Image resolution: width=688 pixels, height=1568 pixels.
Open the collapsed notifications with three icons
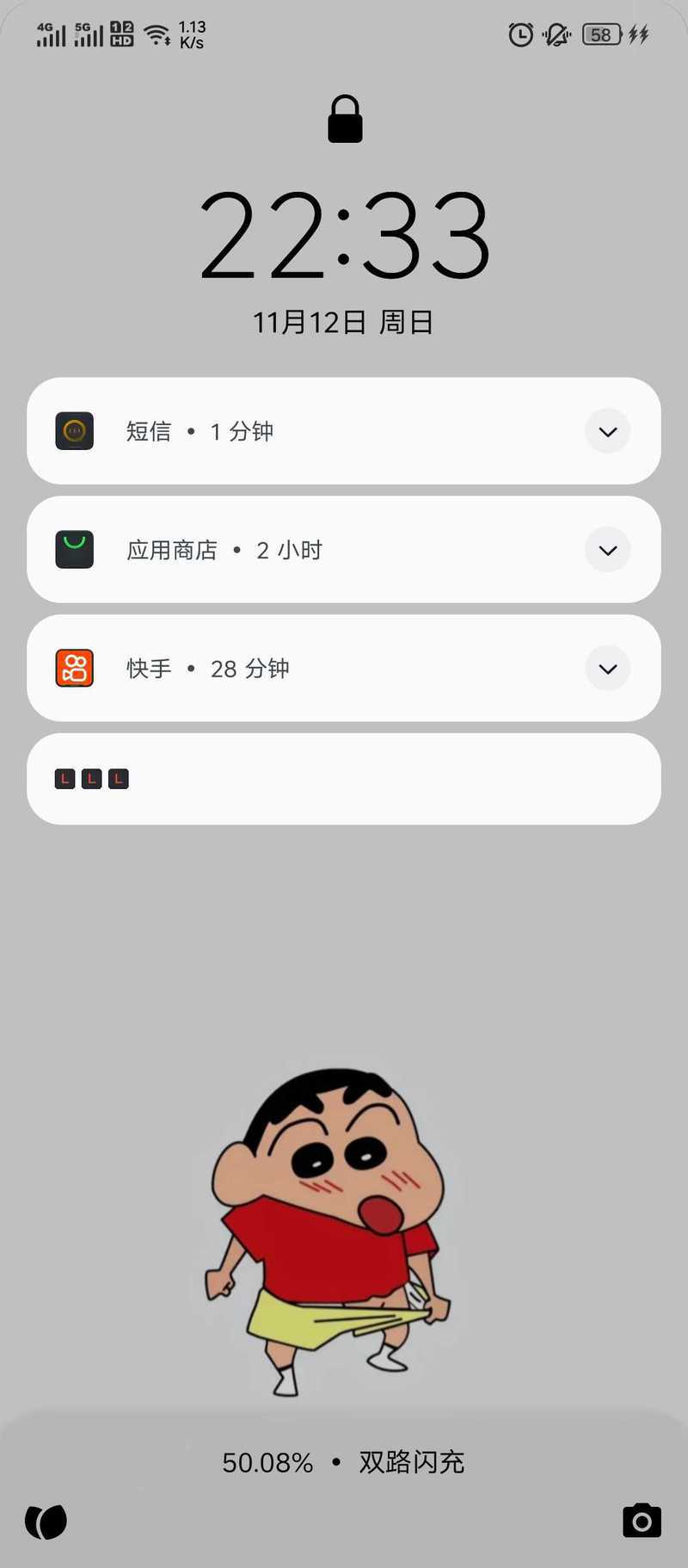344,779
